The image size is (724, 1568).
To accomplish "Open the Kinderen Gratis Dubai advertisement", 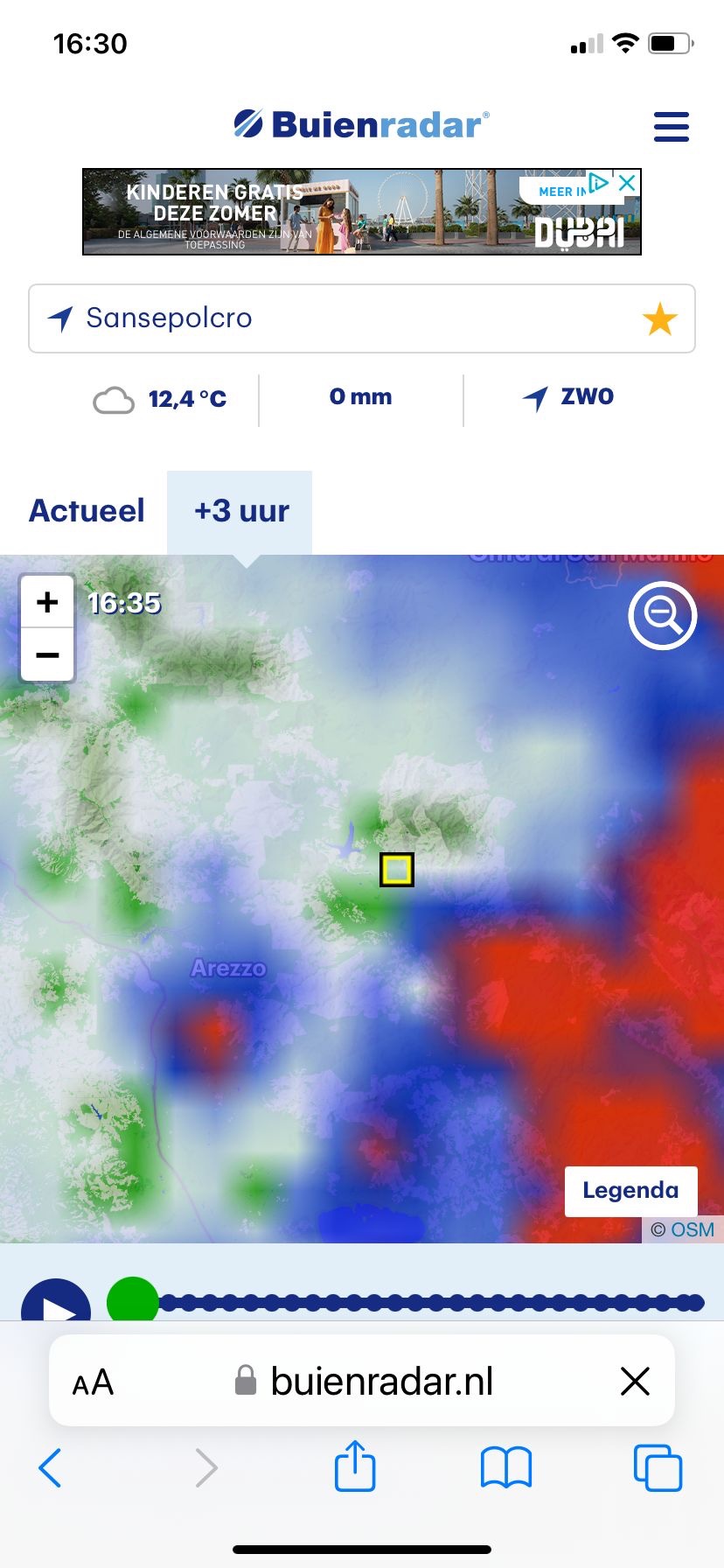I will tap(350, 212).
